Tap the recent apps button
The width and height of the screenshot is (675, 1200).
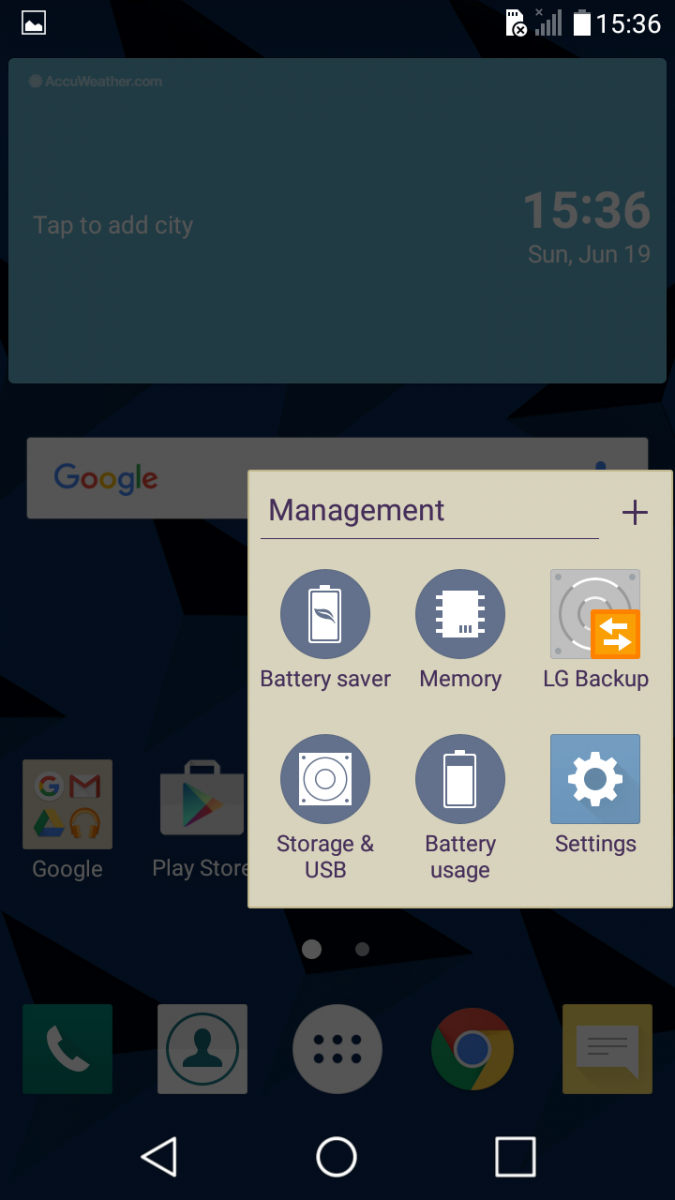tap(515, 1157)
